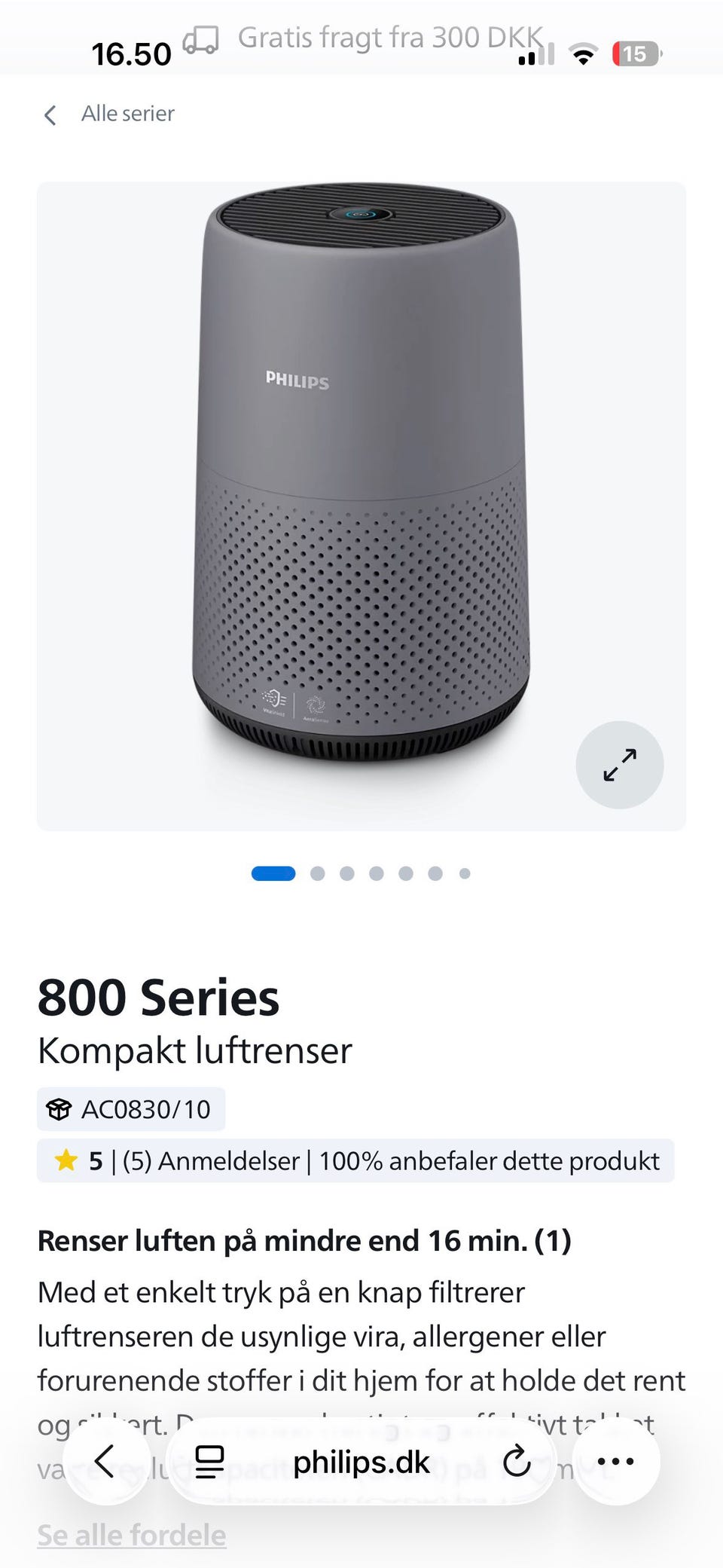This screenshot has height=1568, width=723.
Task: Open the 5-star Anmeldelser reviews
Action: 355,1161
